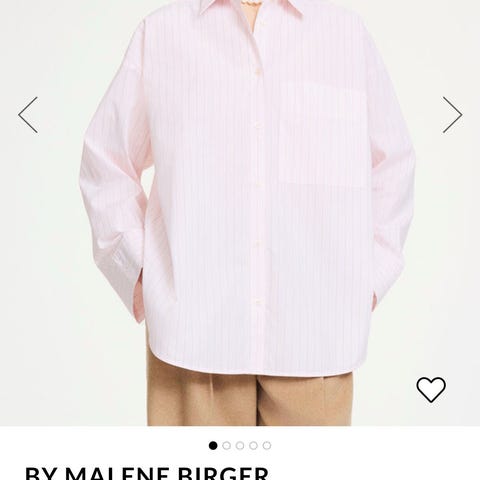Jump to the fifth image dot
This screenshot has width=480, height=480.
coord(267,445)
